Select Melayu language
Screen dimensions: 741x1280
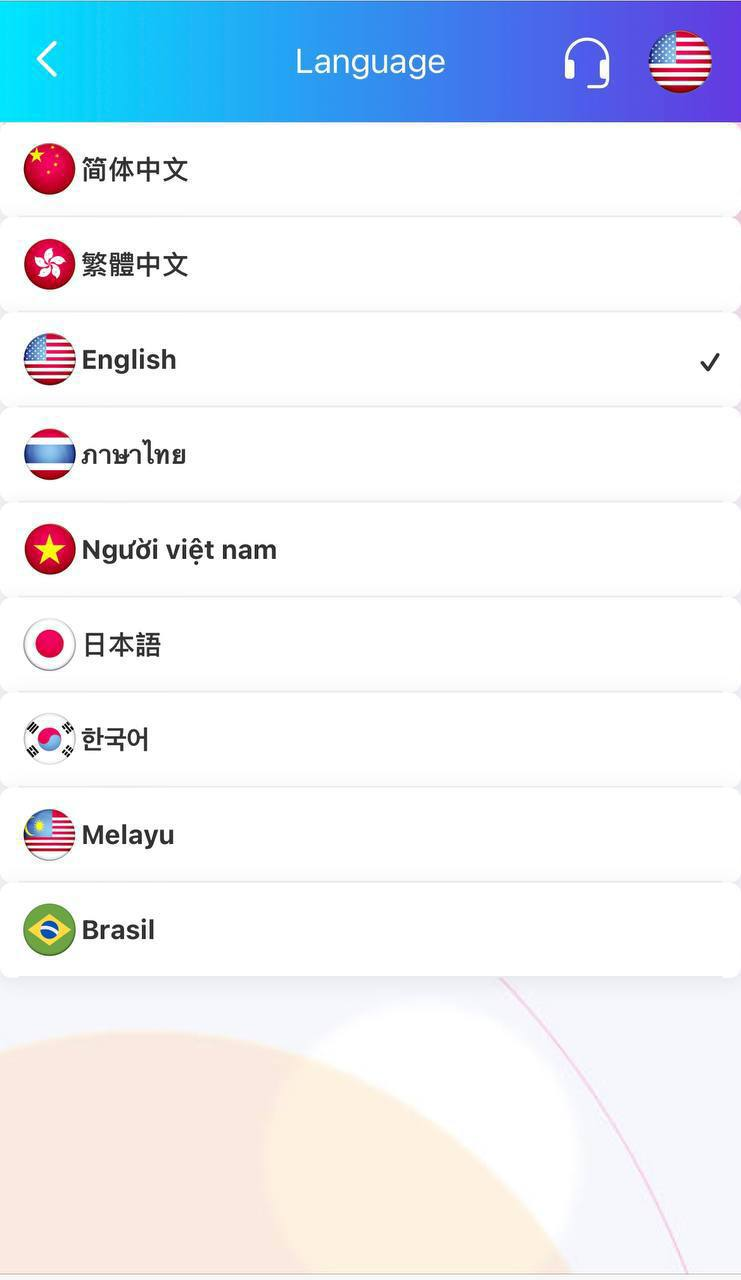[128, 834]
